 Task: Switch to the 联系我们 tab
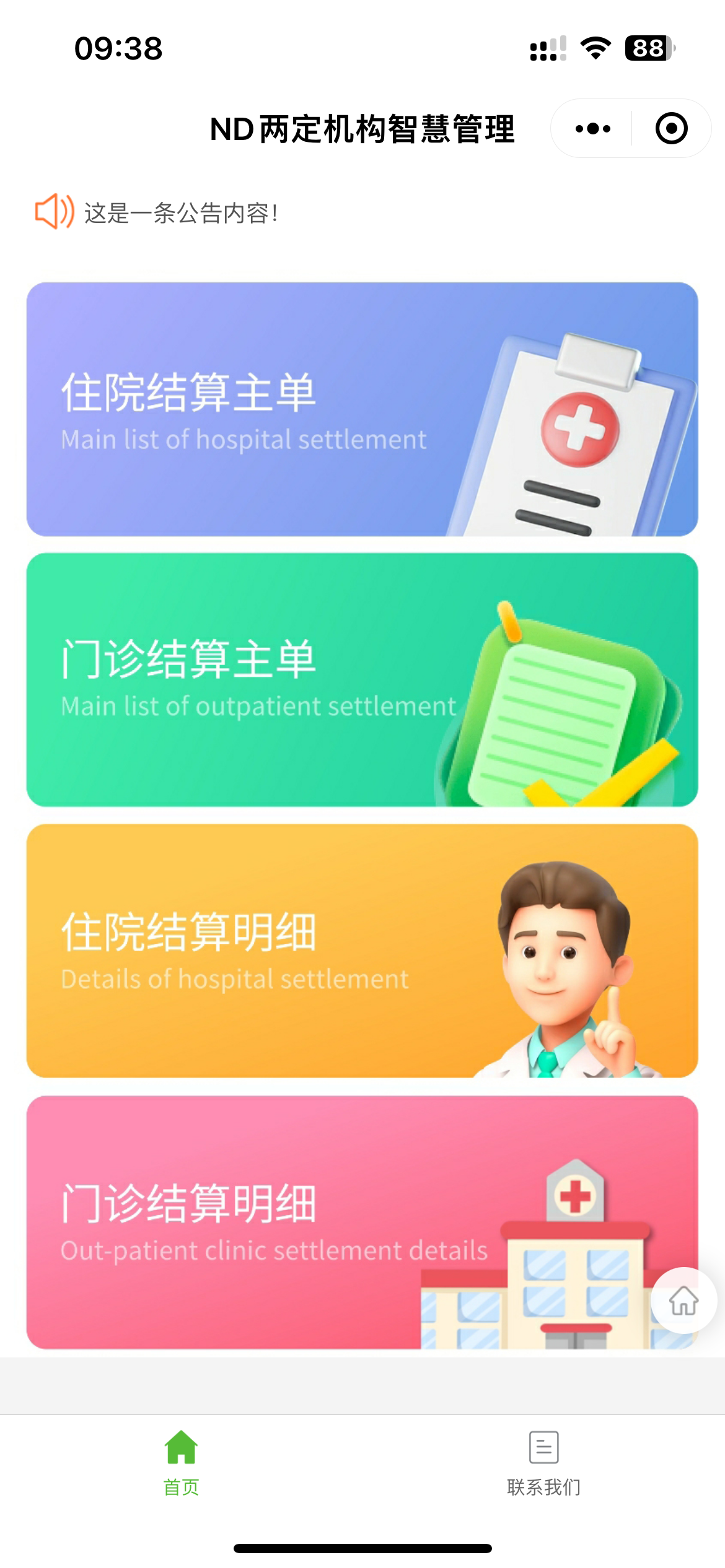pyautogui.click(x=543, y=1462)
